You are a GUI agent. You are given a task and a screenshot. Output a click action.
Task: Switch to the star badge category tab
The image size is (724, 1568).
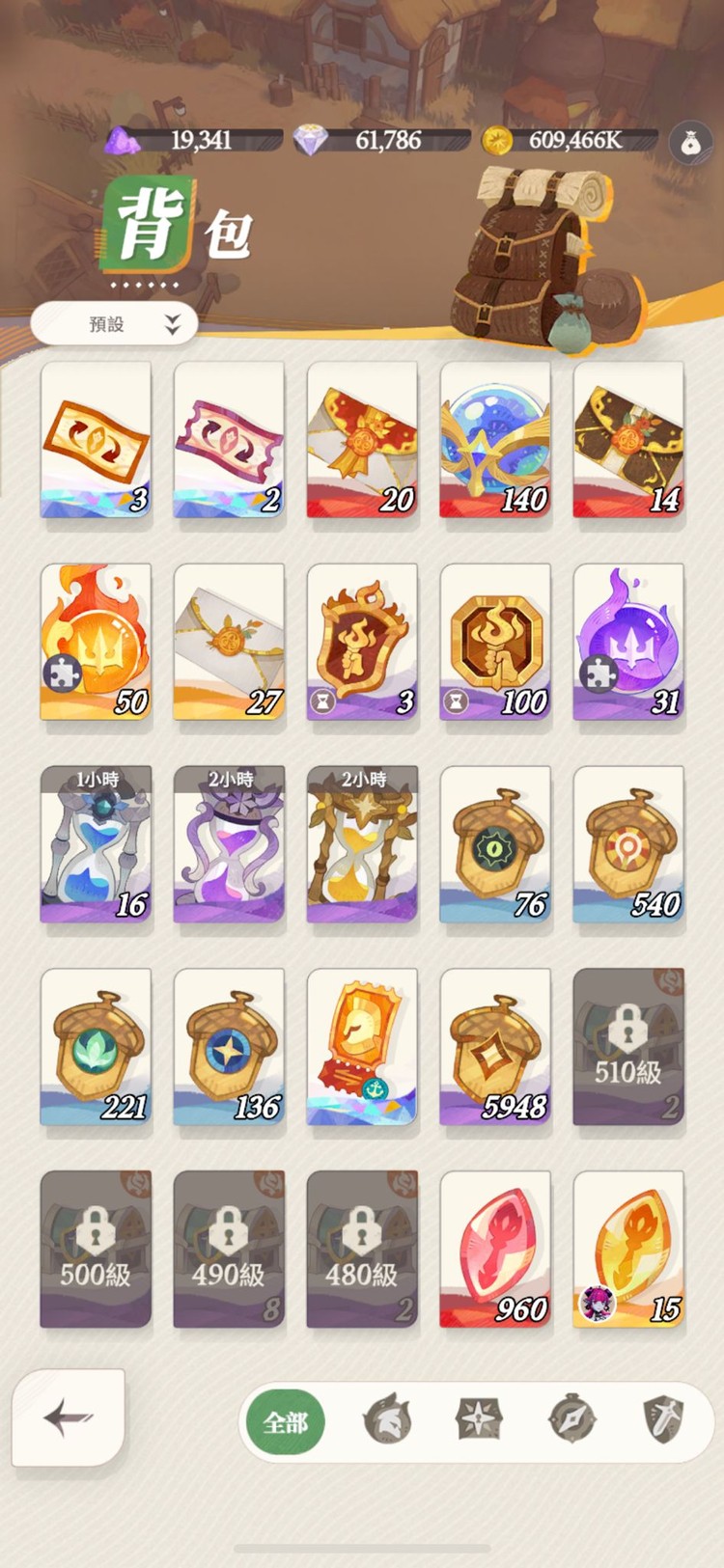click(x=480, y=1420)
